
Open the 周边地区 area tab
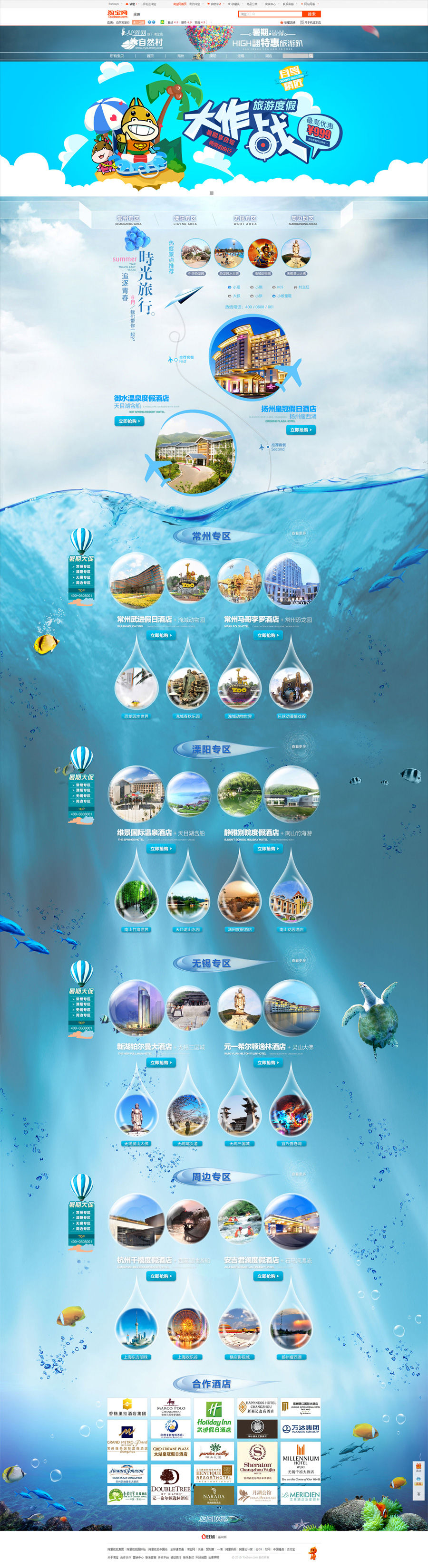(x=302, y=219)
